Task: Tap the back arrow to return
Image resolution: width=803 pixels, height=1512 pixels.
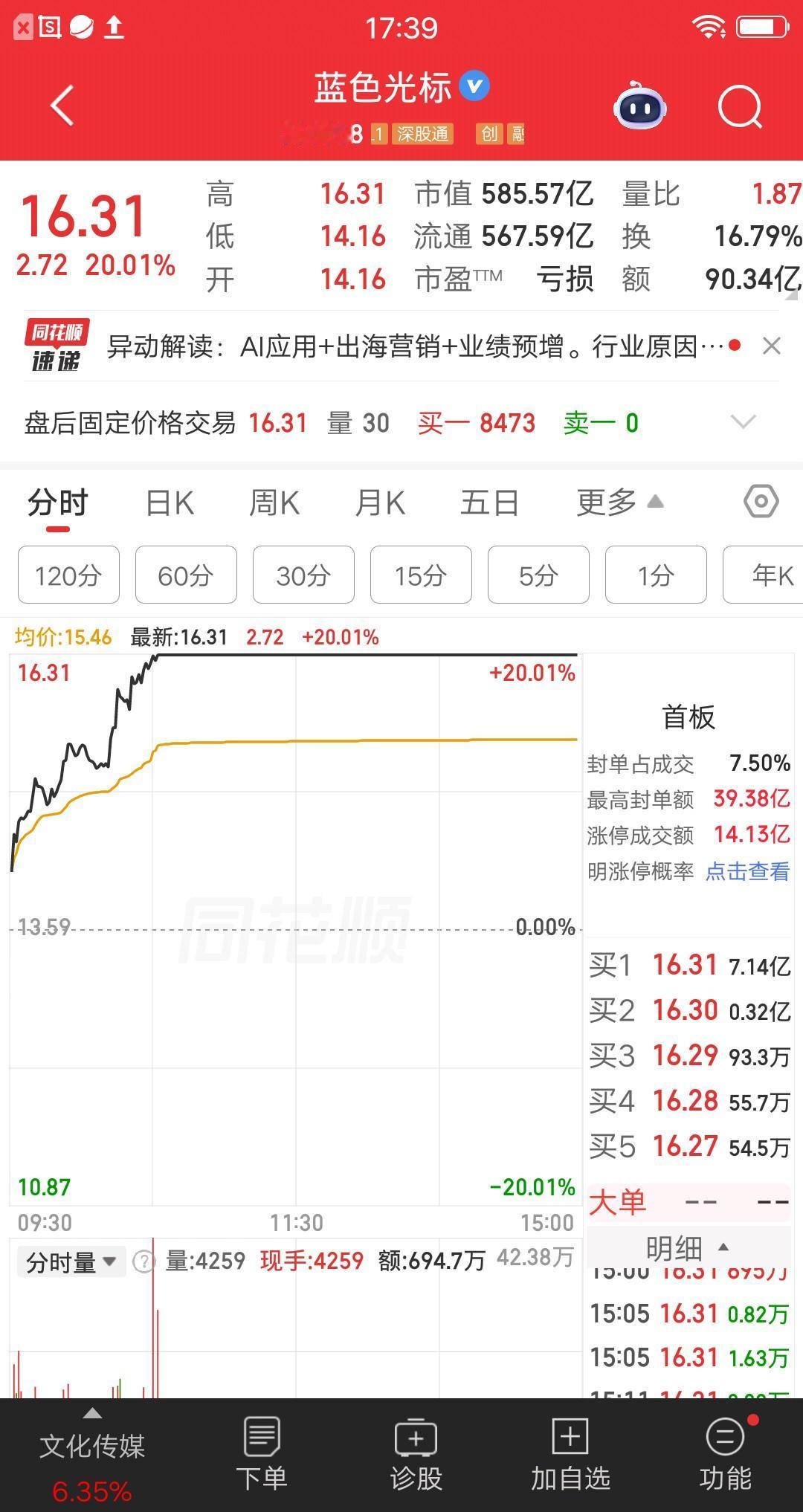Action: 62,105
